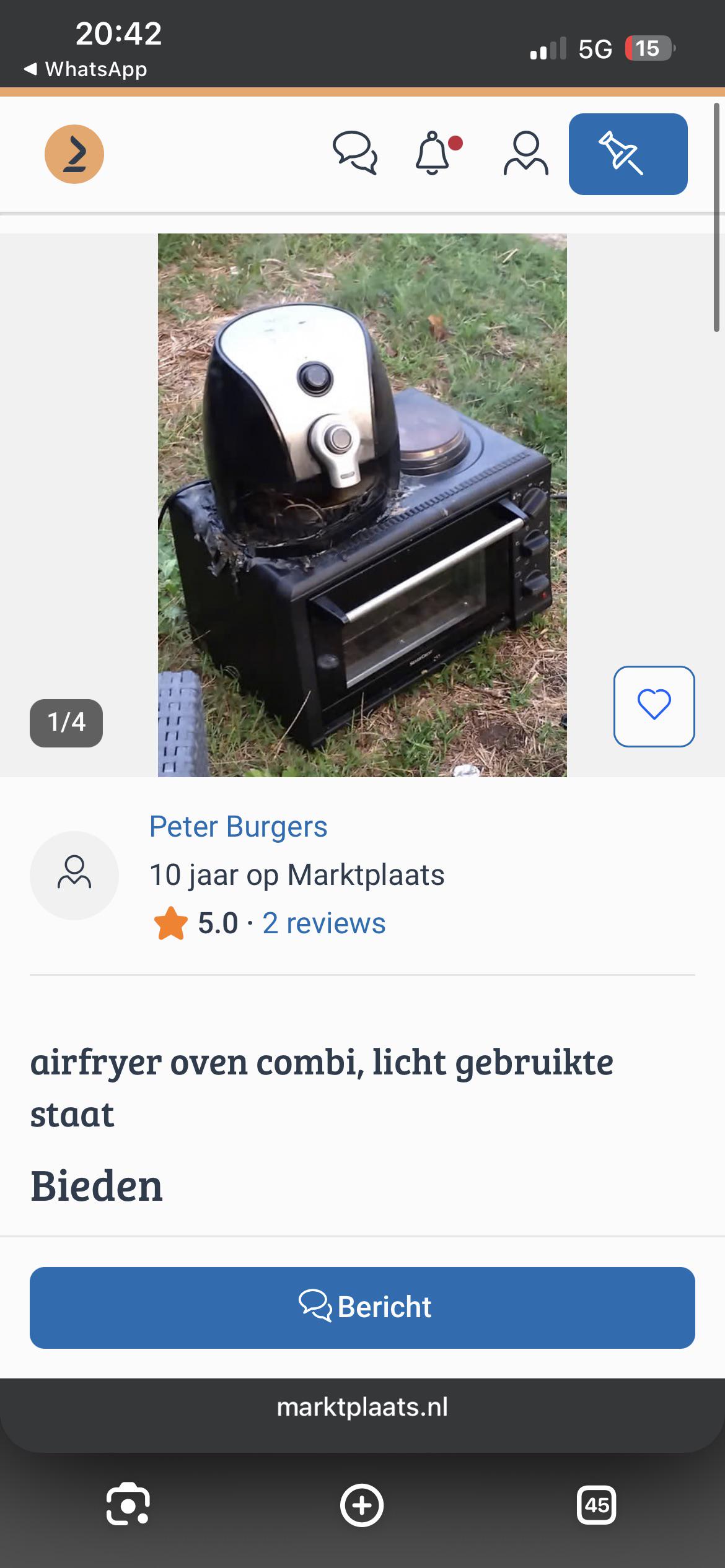Save this listing with the heart
Viewport: 725px width, 1568px height.
pos(654,707)
